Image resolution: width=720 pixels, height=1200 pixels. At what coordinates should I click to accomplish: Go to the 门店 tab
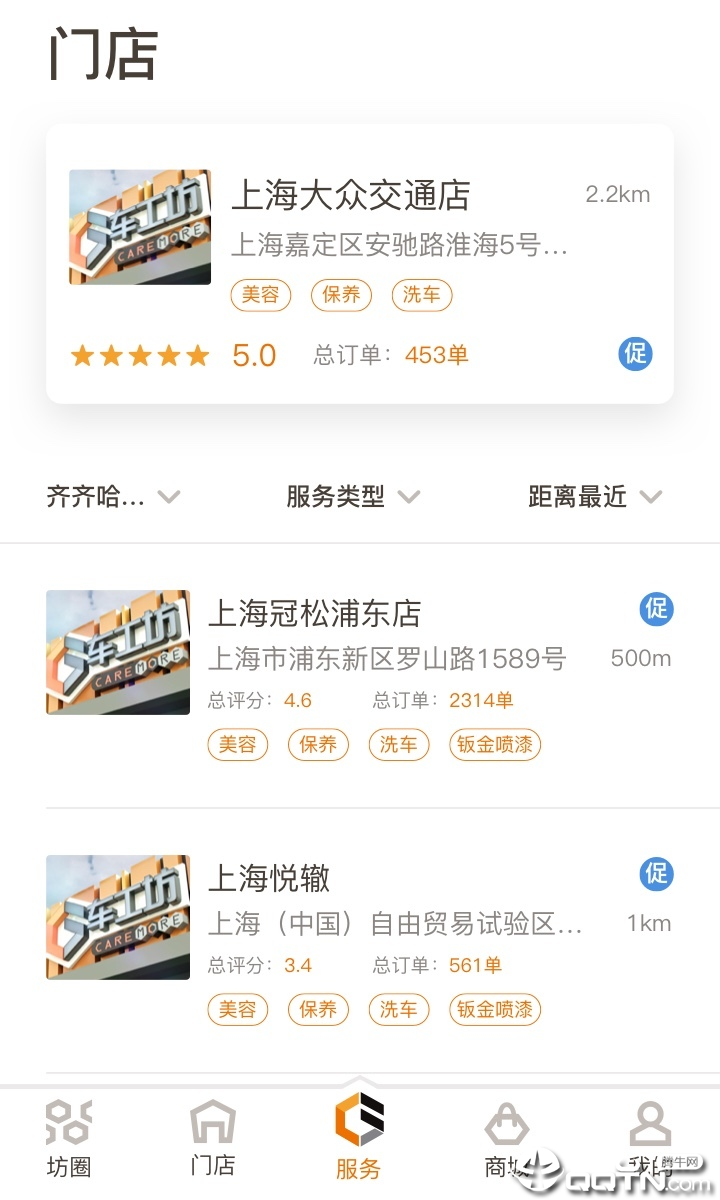pos(213,1140)
